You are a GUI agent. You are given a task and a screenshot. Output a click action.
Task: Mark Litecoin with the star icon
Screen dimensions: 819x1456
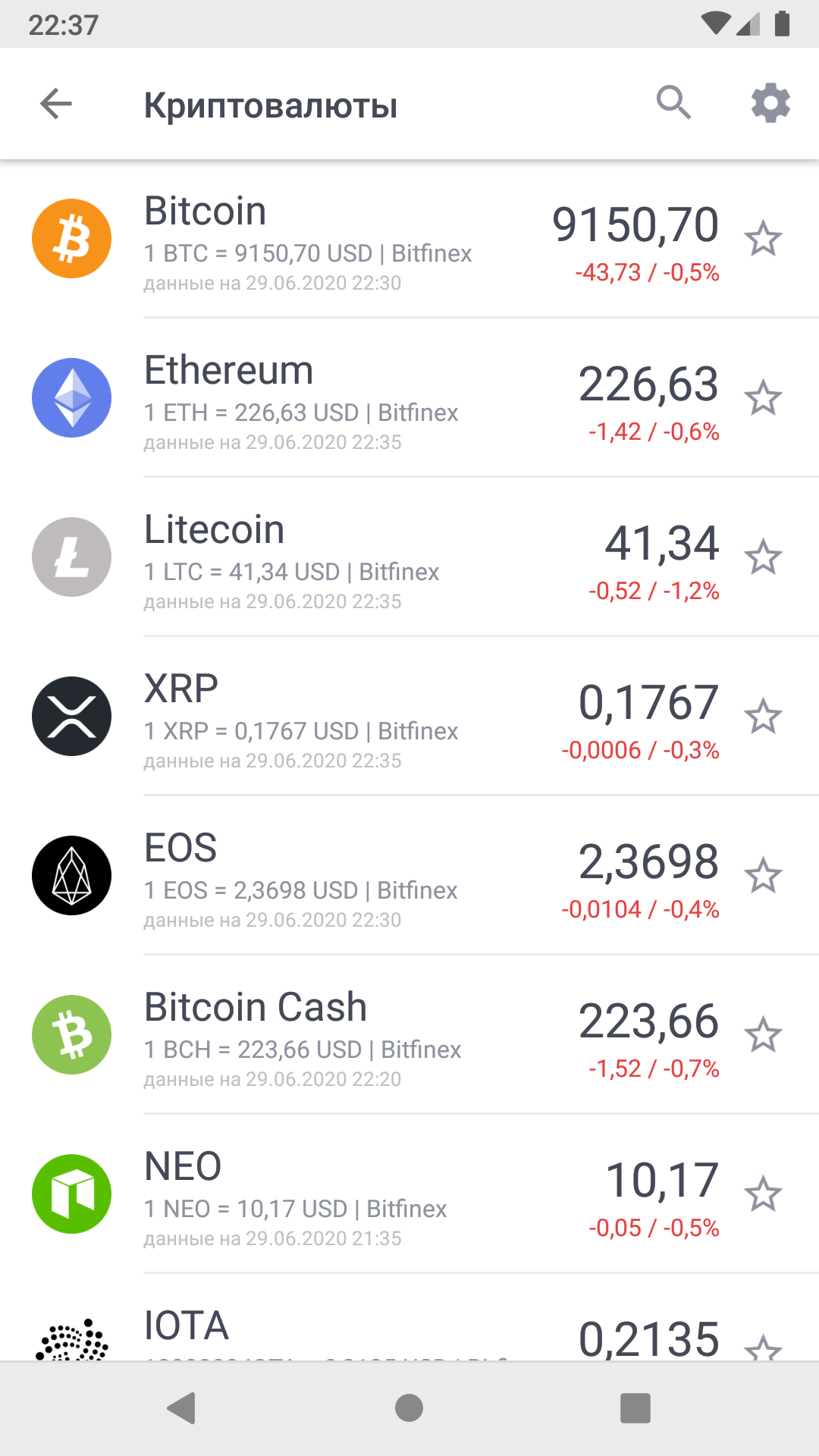click(763, 558)
